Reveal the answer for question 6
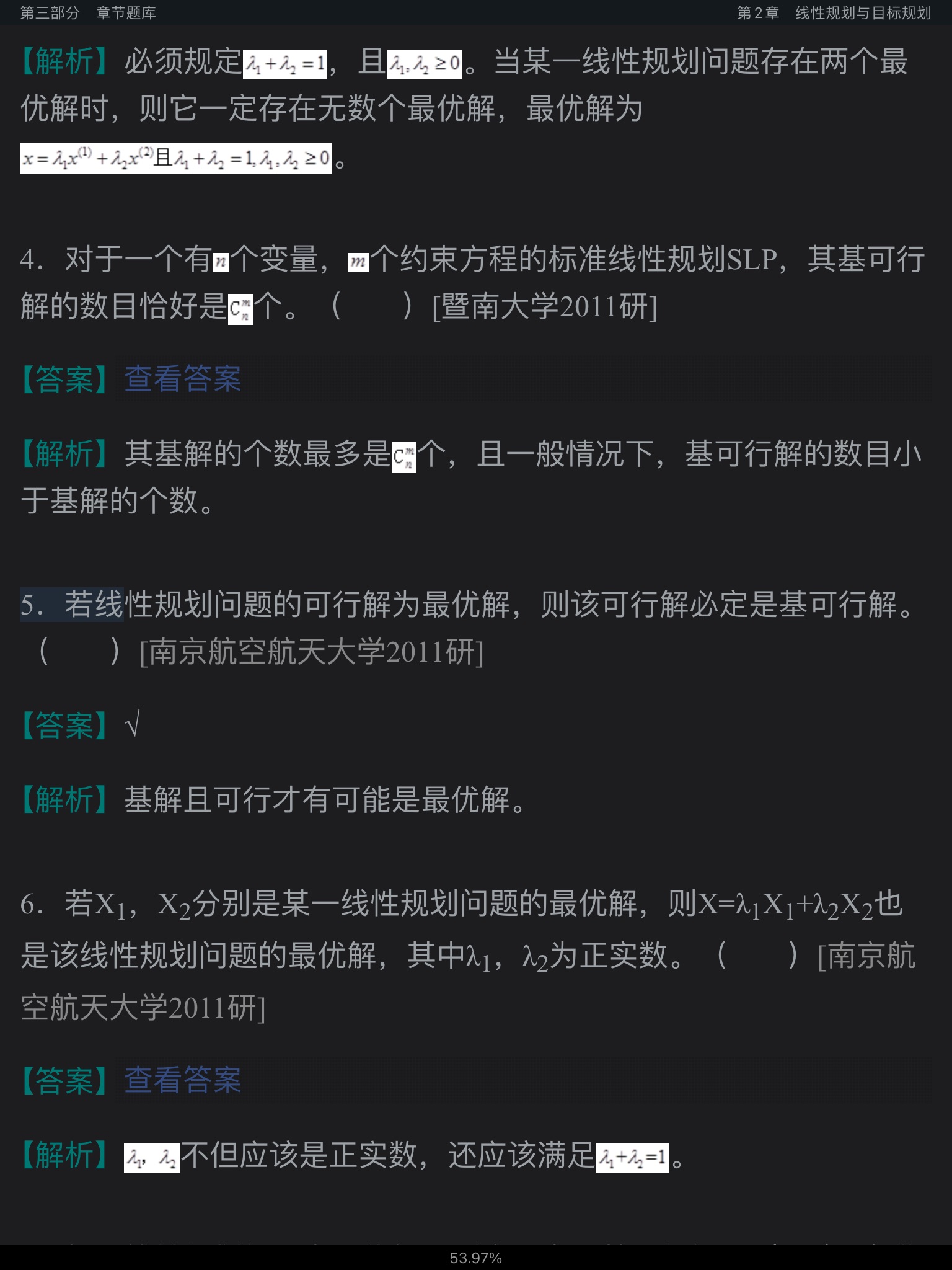The image size is (952, 1270). tap(182, 1080)
